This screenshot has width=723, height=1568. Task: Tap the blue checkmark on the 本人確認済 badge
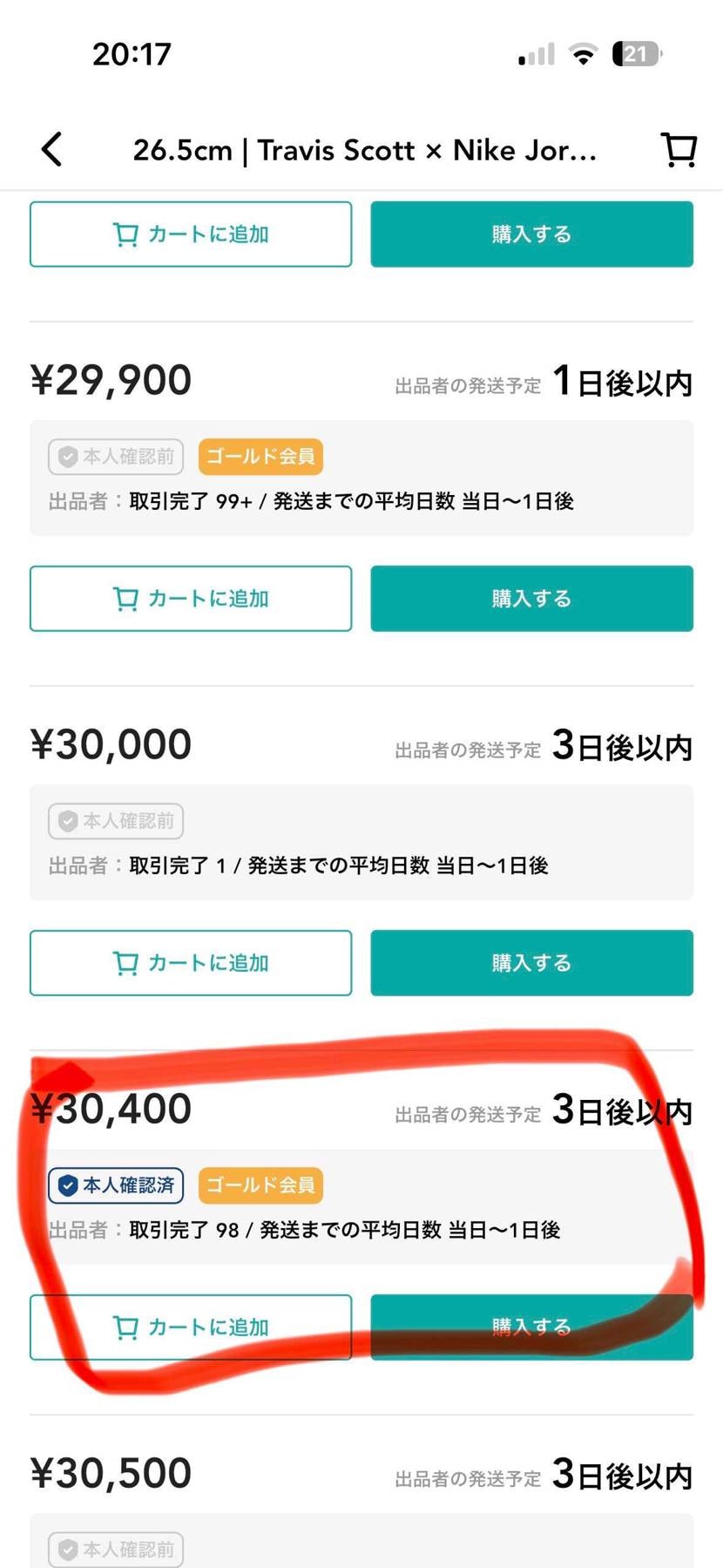[68, 1184]
